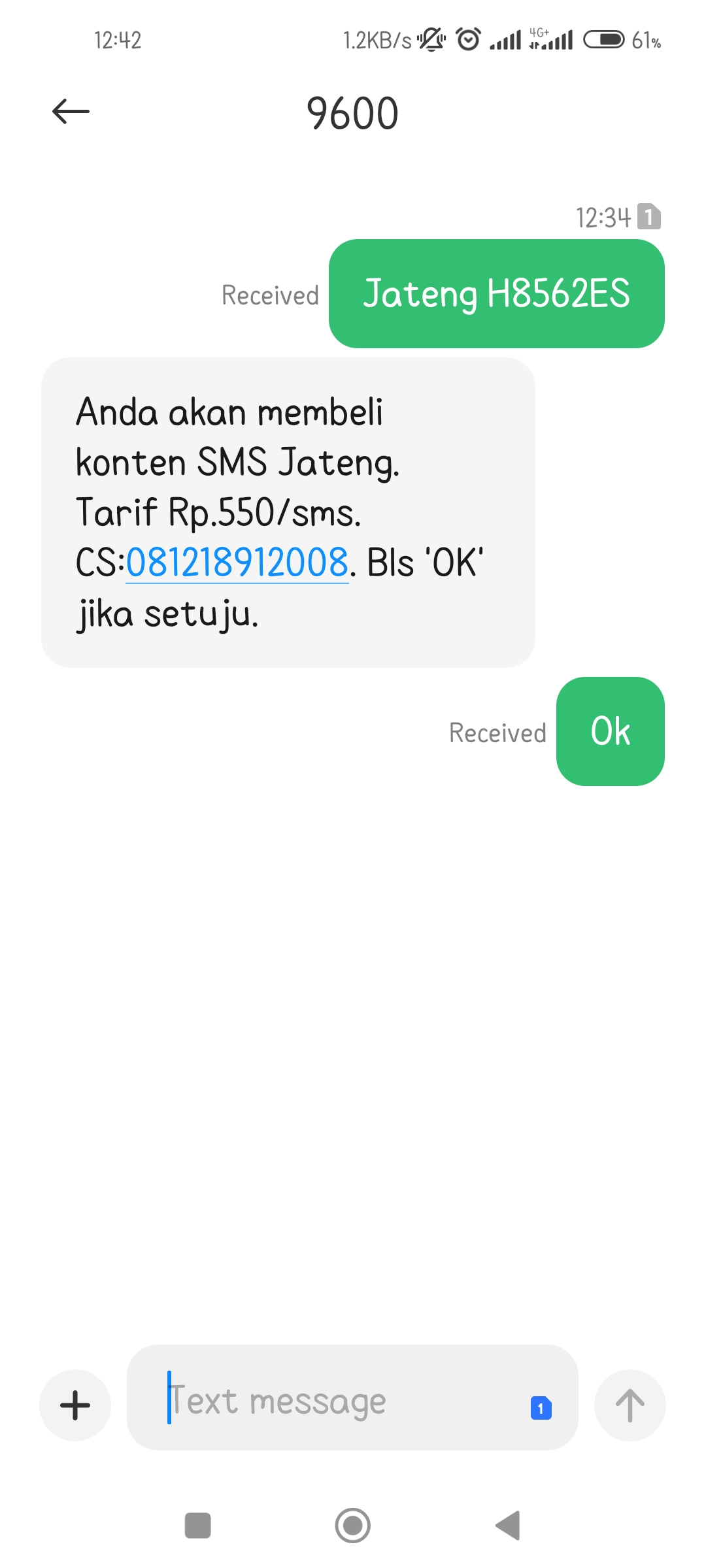Open recent apps via the square button
Screen dimensions: 706x1568
coord(197,1526)
